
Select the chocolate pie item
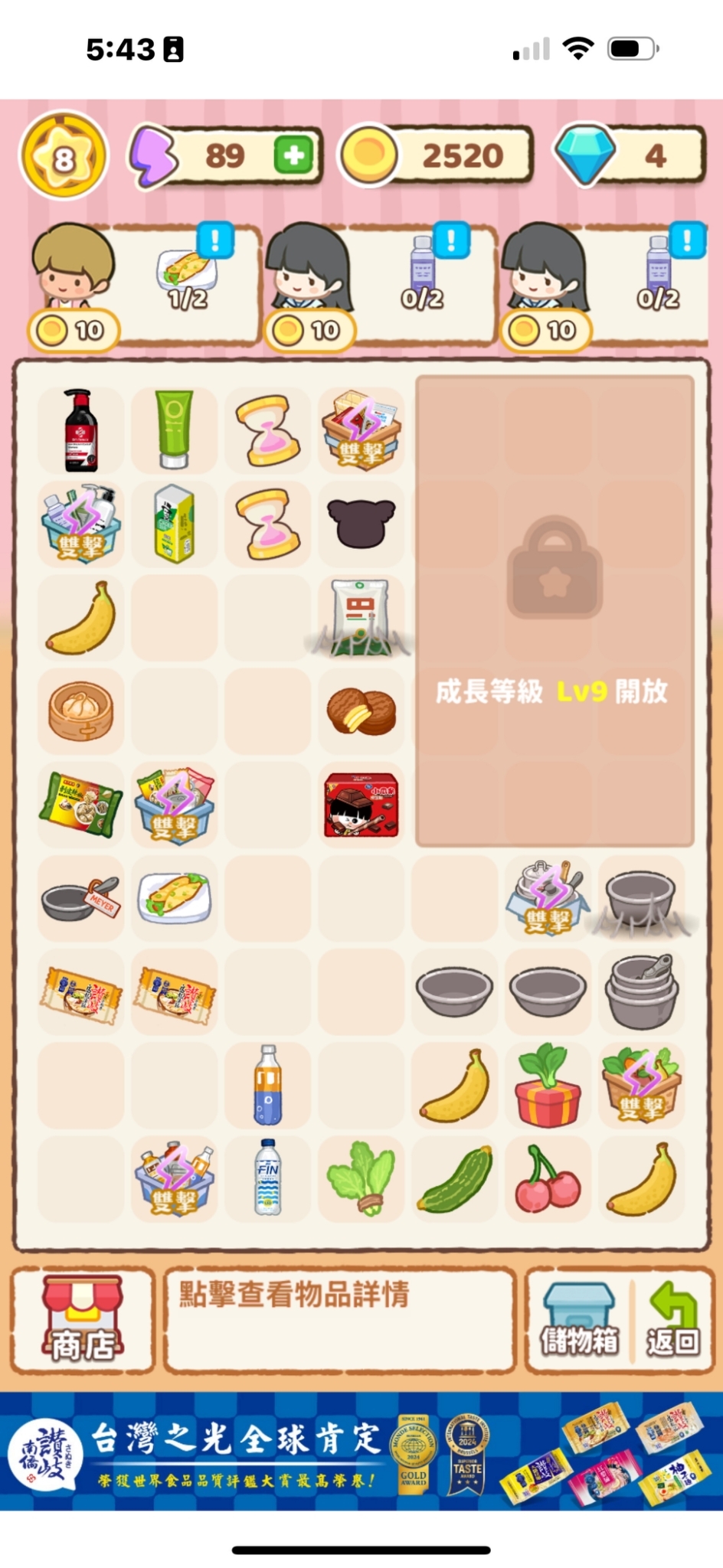tap(361, 711)
